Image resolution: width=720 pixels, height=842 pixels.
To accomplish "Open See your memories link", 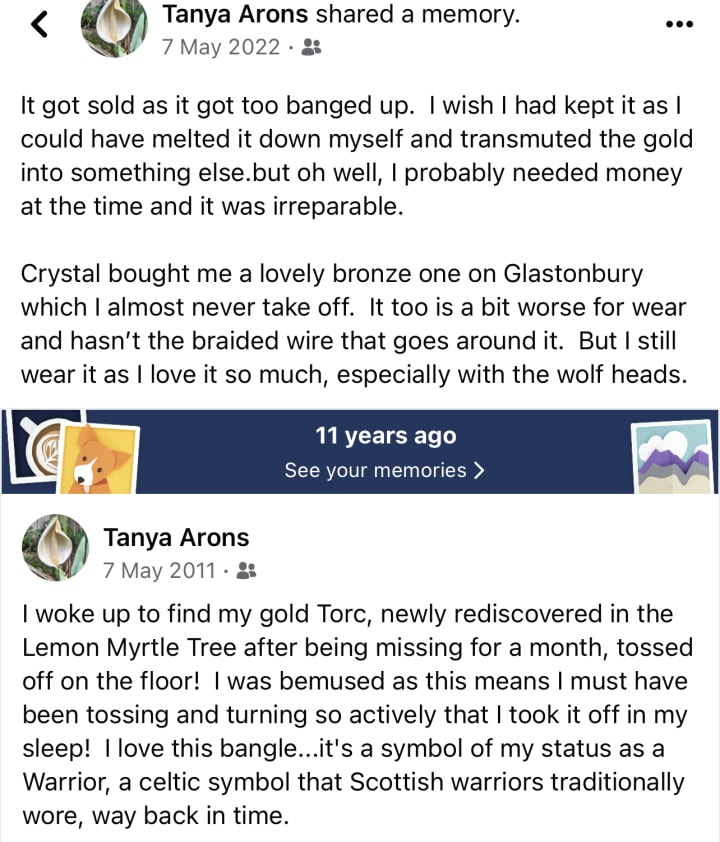I will (x=385, y=470).
